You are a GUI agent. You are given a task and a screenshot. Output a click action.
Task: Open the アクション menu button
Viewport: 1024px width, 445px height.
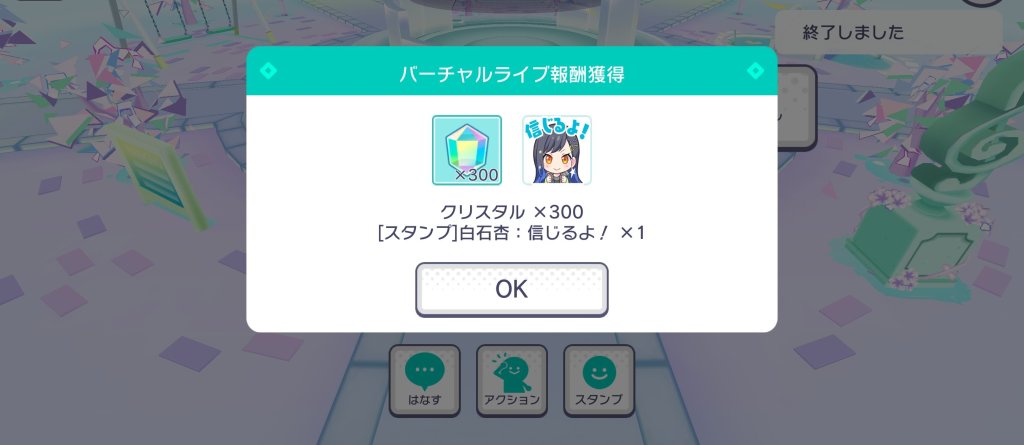point(511,380)
